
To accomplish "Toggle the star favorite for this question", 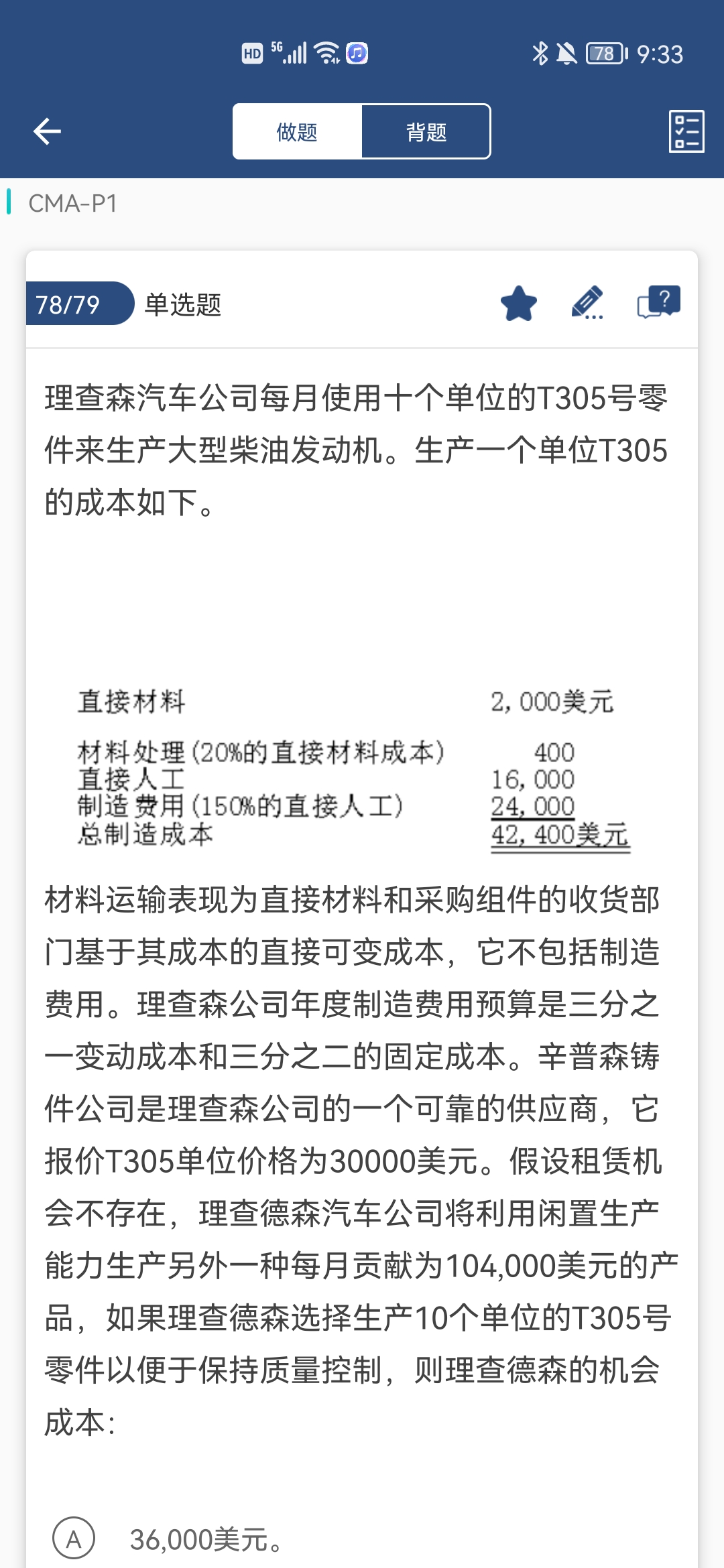I will pos(519,304).
